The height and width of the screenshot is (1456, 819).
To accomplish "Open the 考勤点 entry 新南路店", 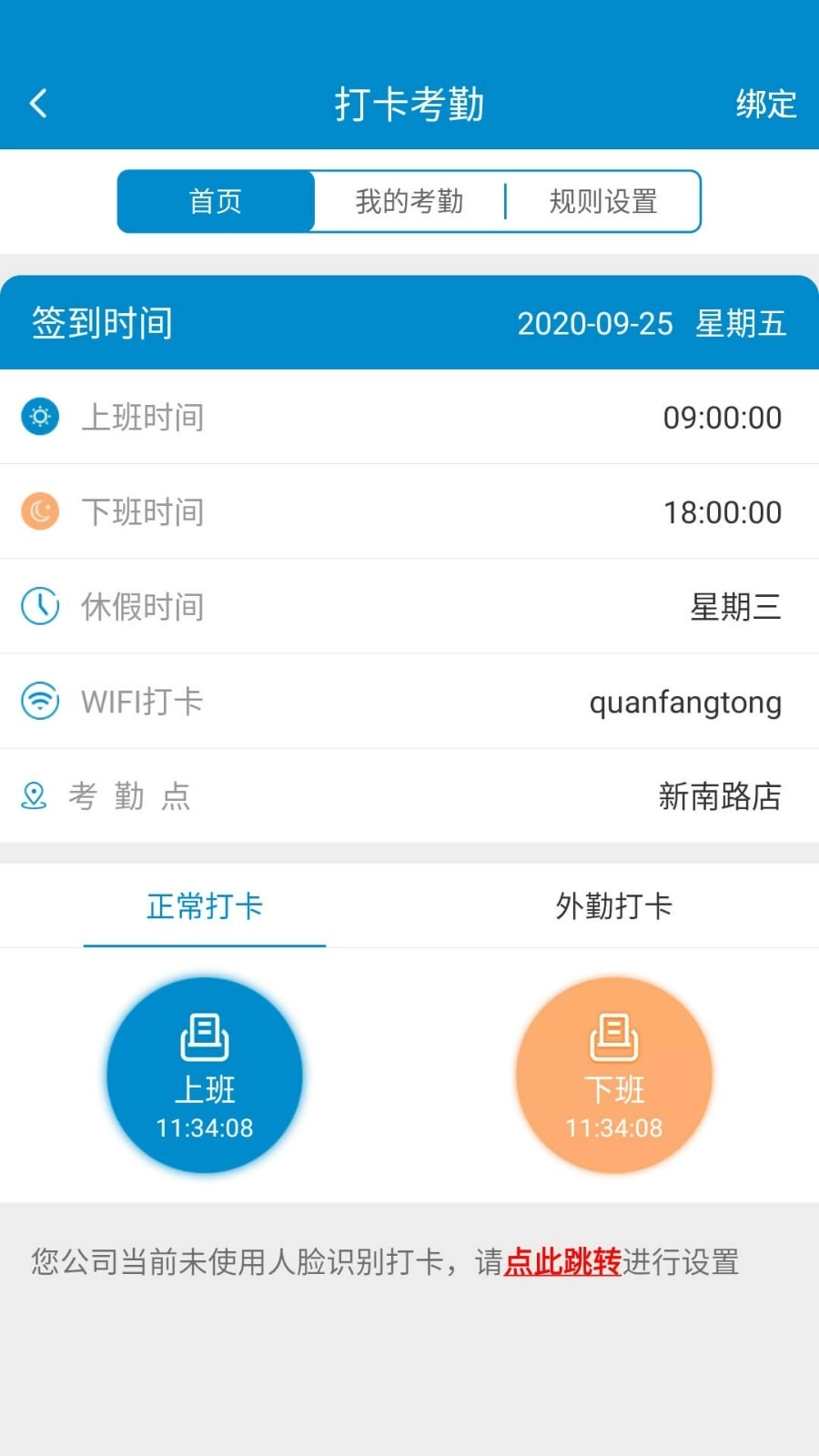I will (409, 796).
